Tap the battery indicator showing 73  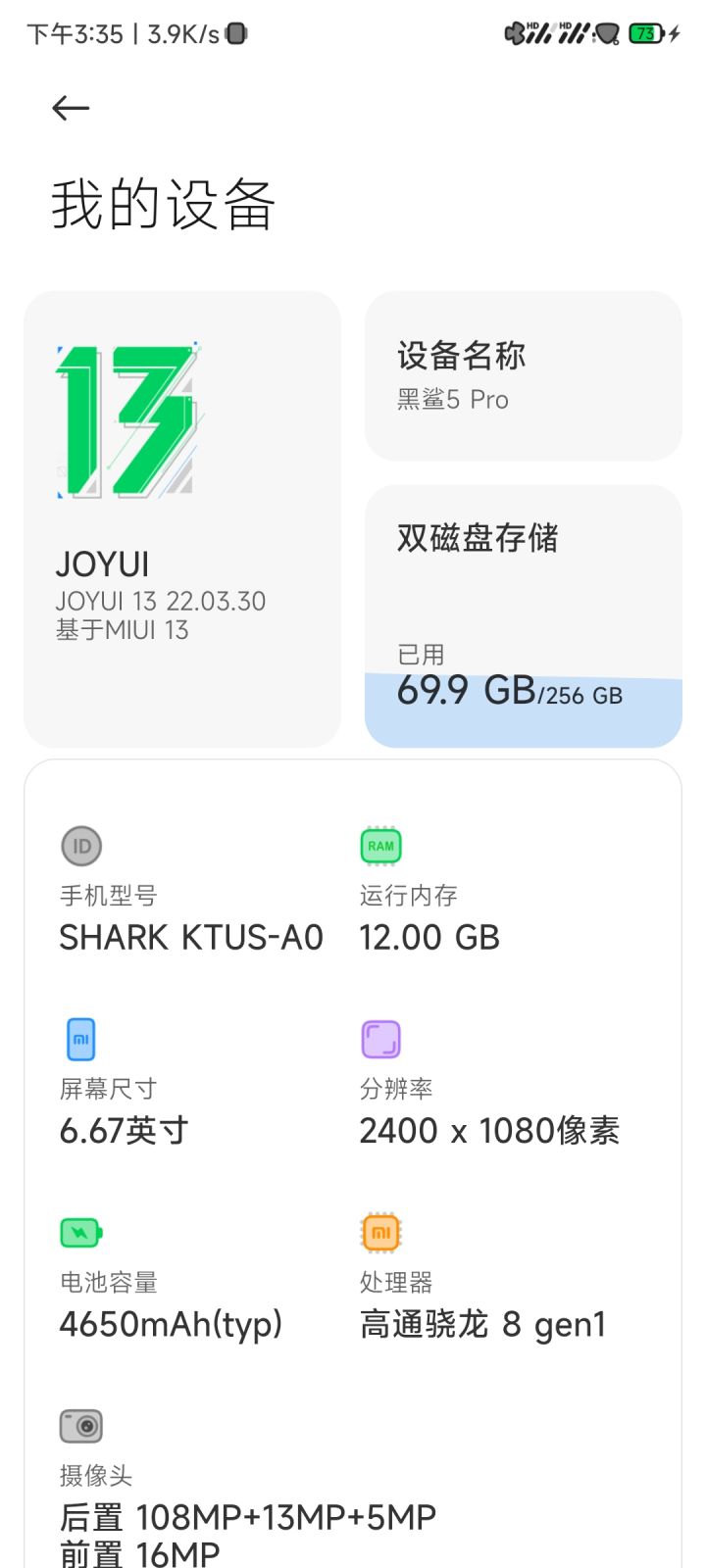pos(647,33)
